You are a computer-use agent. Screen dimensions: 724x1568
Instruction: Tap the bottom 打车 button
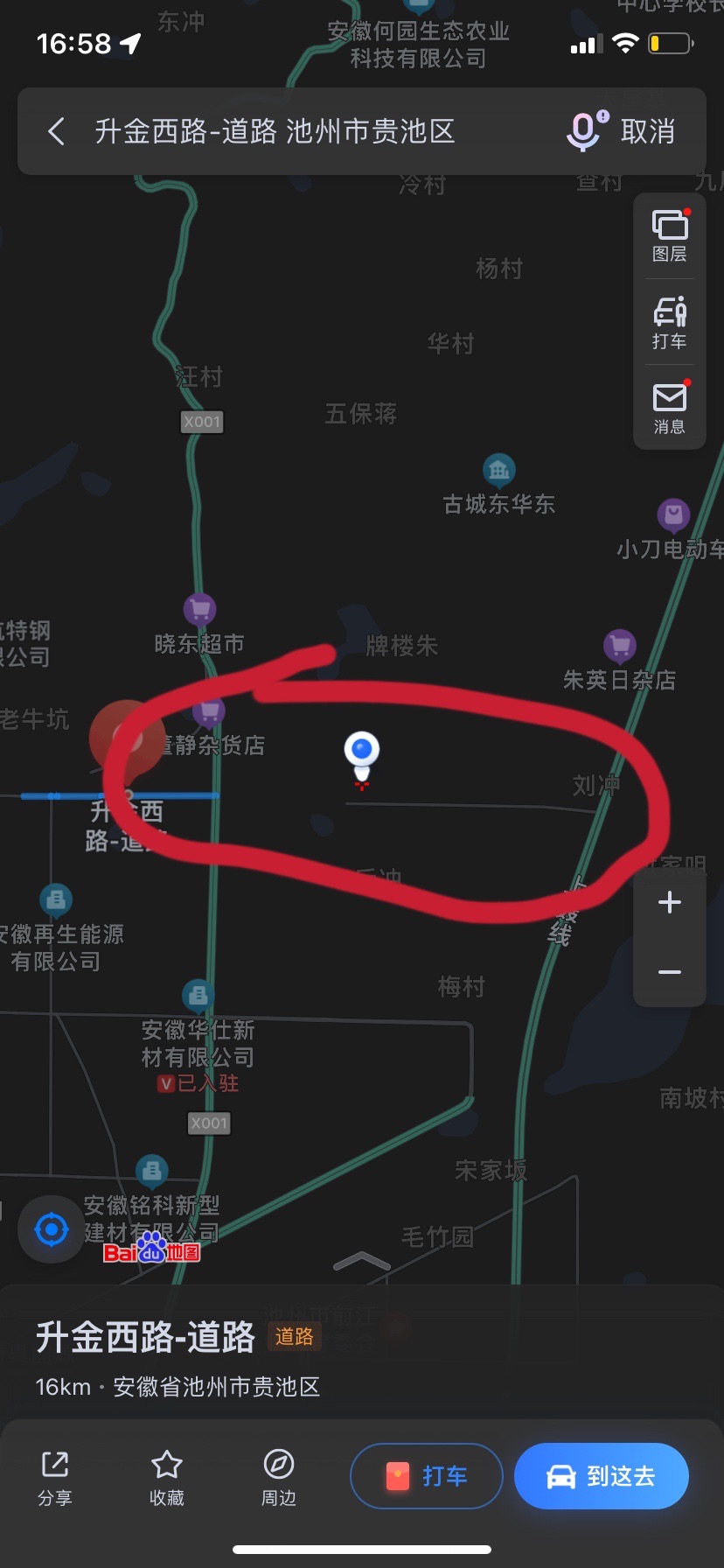(427, 1476)
